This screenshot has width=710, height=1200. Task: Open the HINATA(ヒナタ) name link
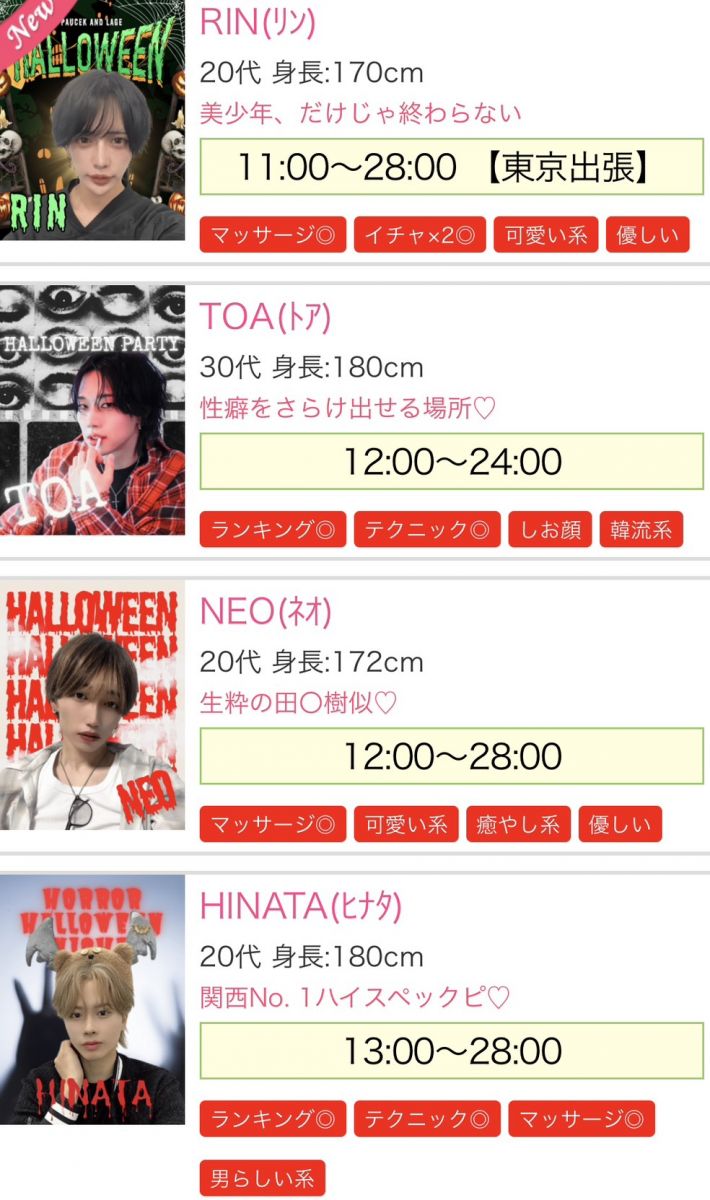pyautogui.click(x=301, y=905)
